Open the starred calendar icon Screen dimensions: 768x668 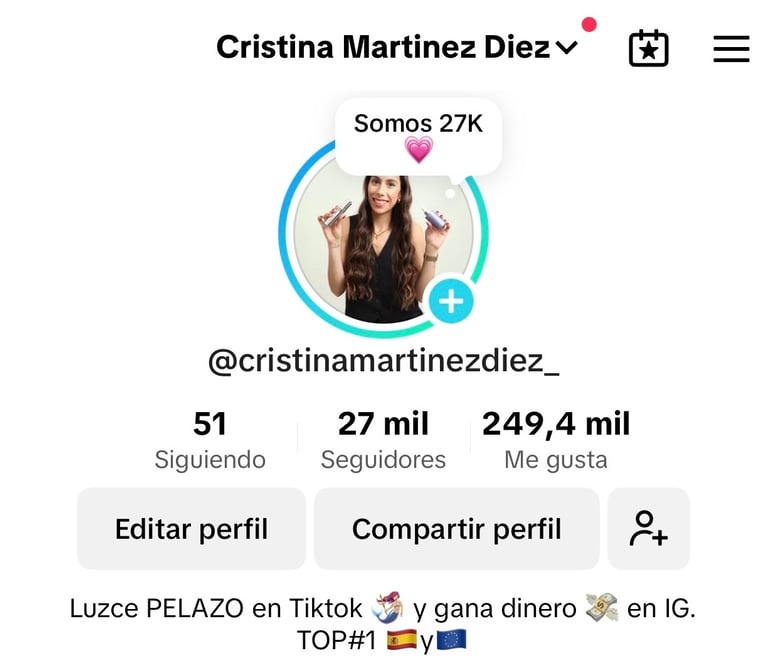tap(648, 48)
